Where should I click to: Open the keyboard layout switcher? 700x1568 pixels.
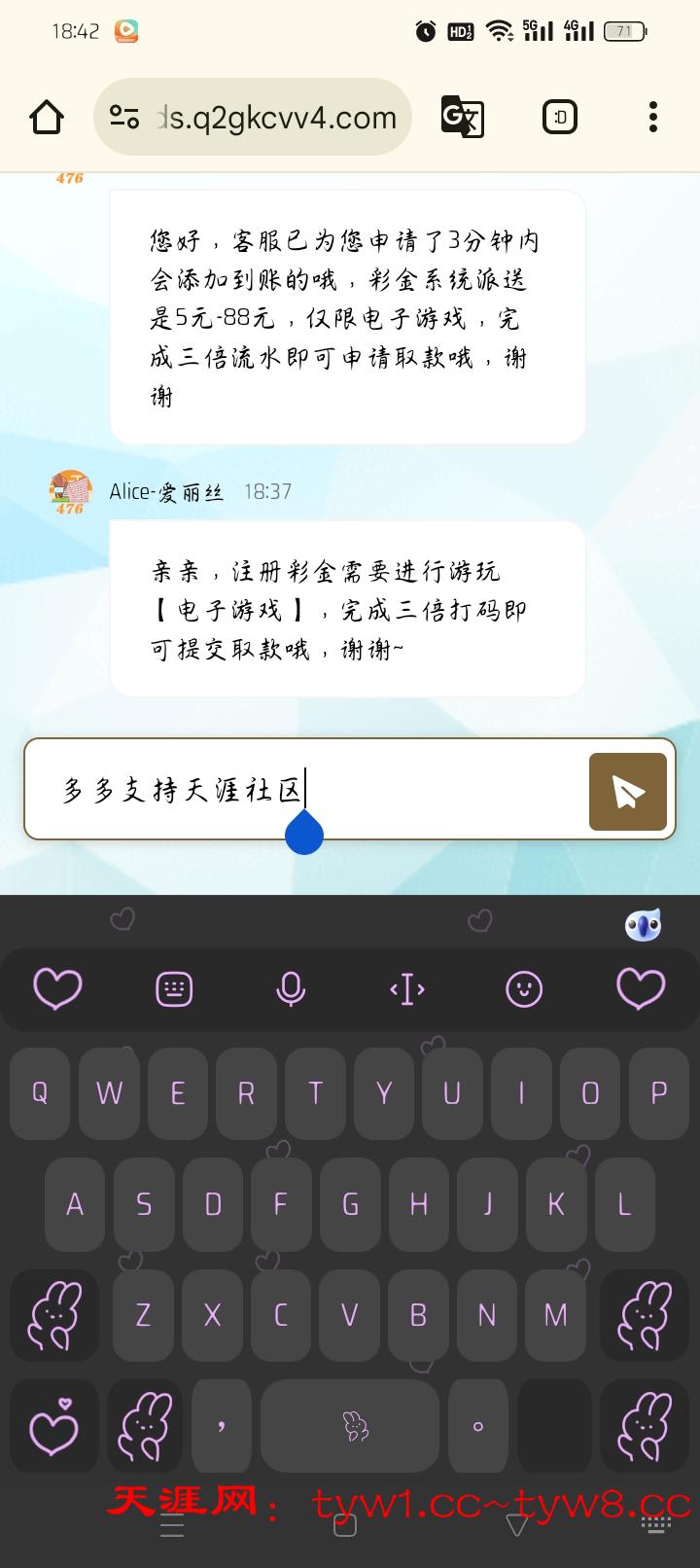(x=174, y=989)
